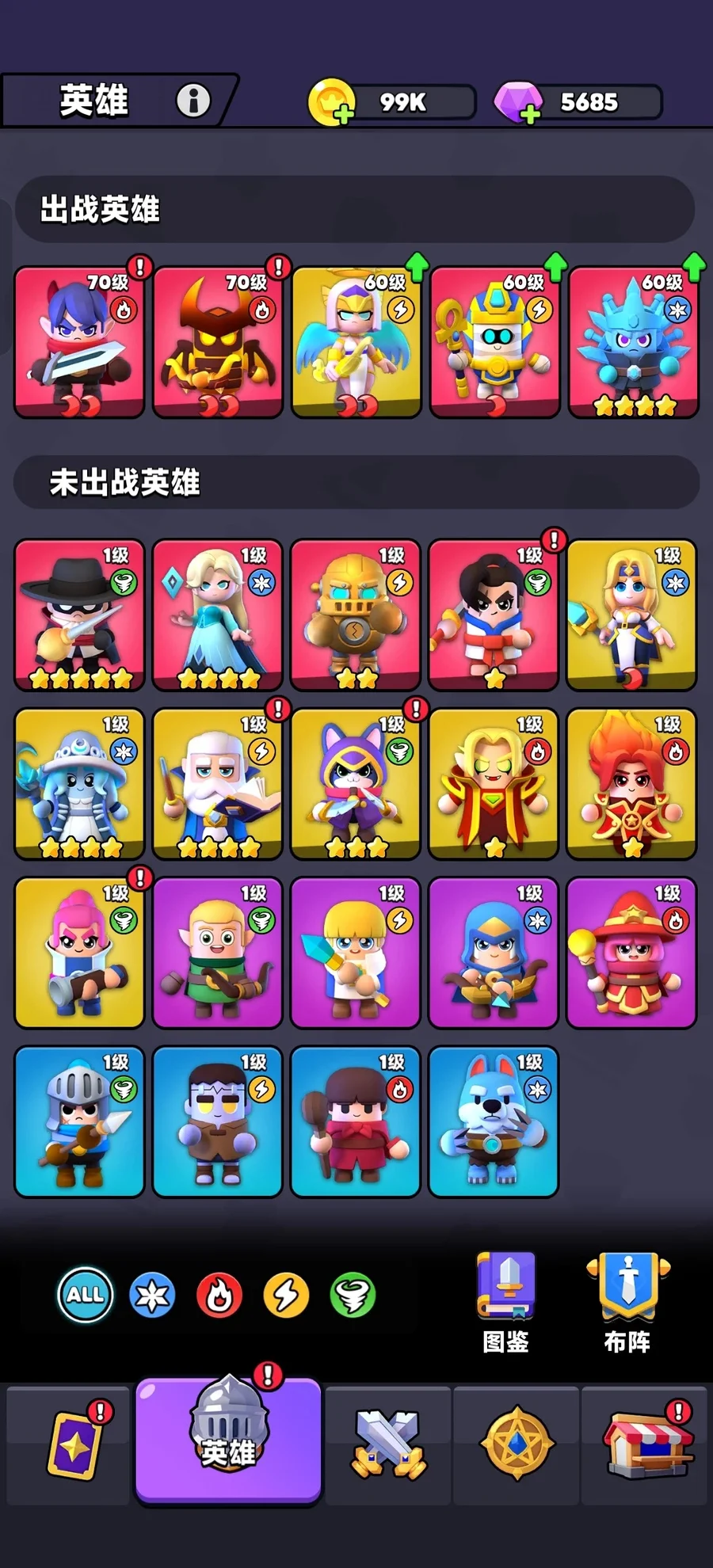The width and height of the screenshot is (713, 1568).
Task: Open the hero info icon
Action: [193, 101]
